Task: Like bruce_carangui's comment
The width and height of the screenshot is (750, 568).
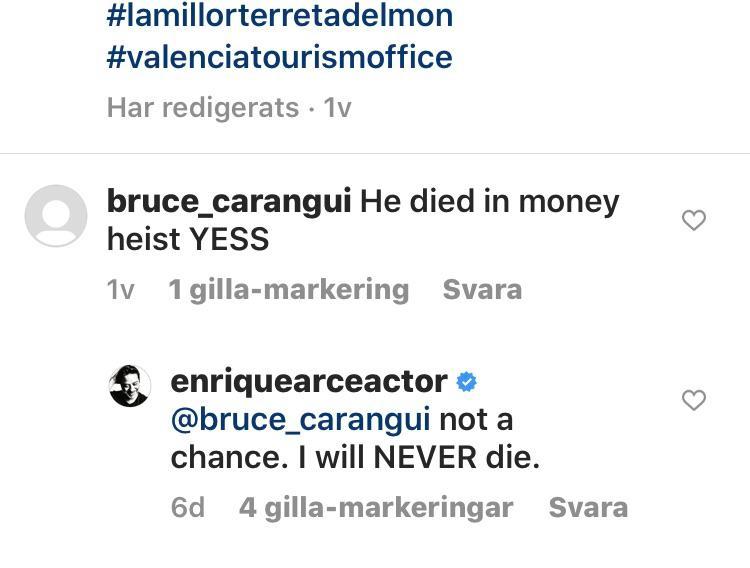Action: (x=693, y=220)
